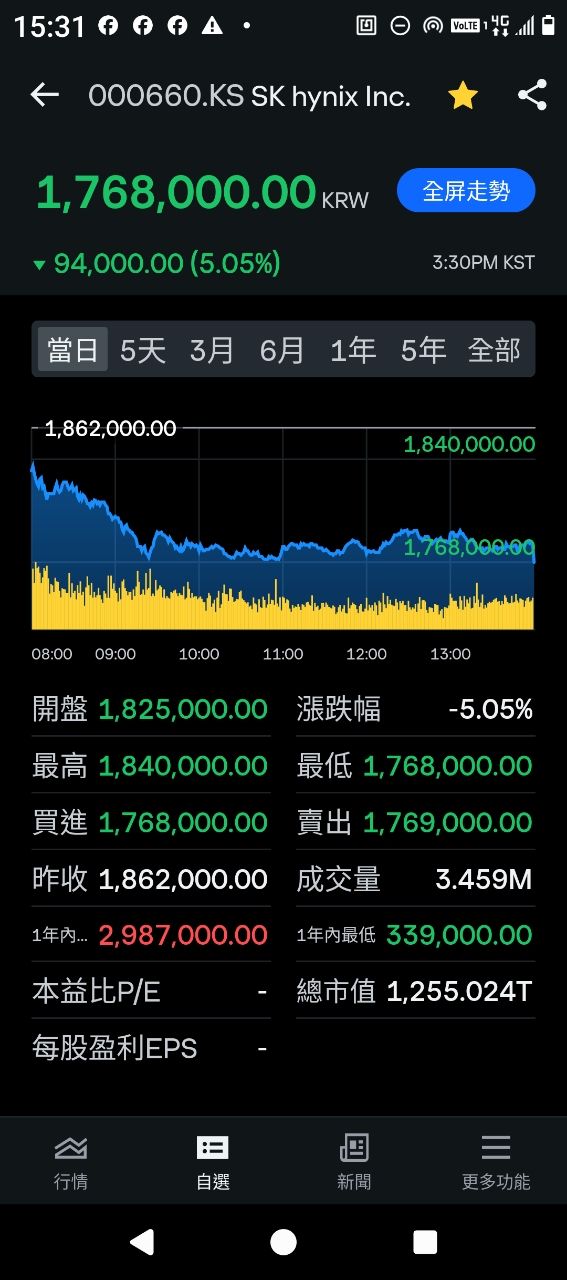Switch chart range to 5年
The width and height of the screenshot is (567, 1280).
(x=423, y=350)
